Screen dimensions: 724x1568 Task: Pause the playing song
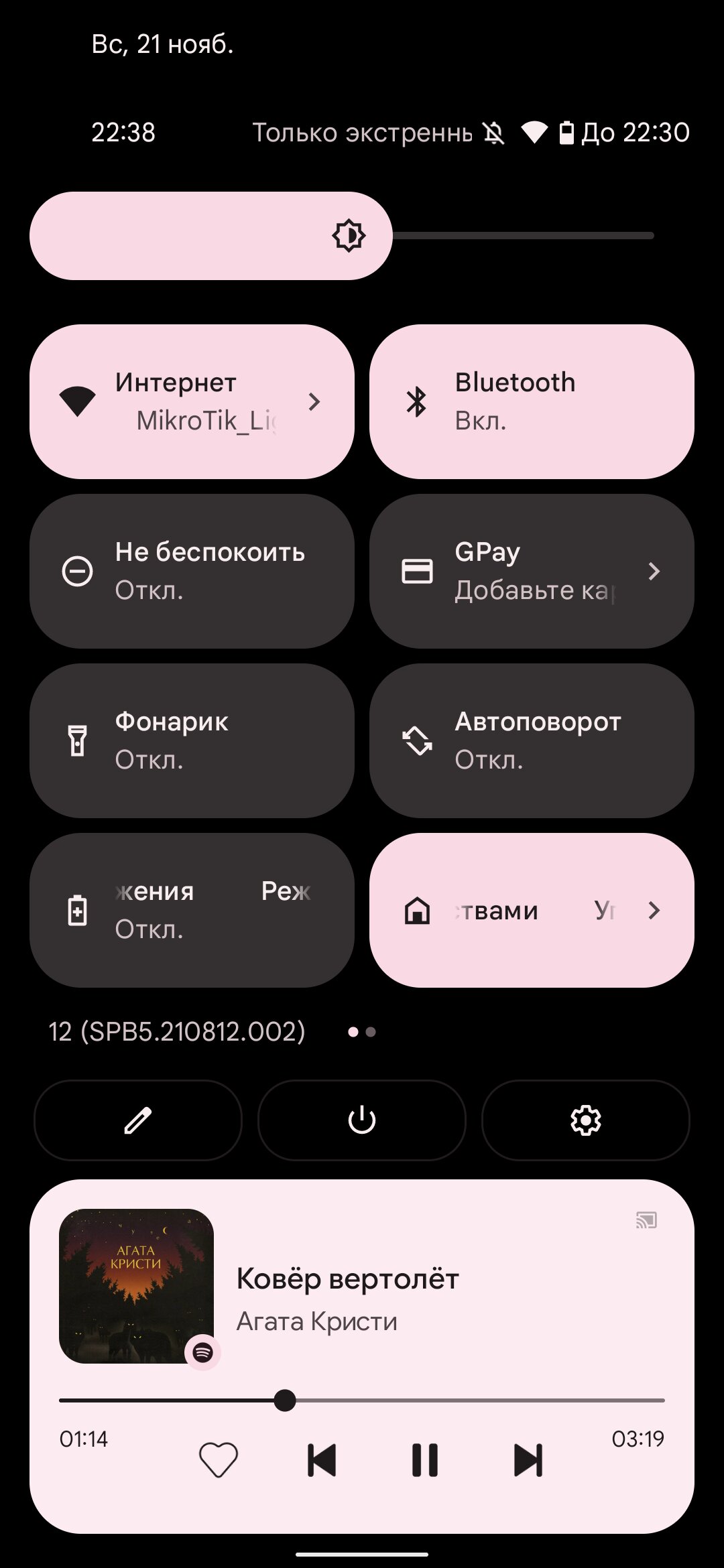[425, 1460]
